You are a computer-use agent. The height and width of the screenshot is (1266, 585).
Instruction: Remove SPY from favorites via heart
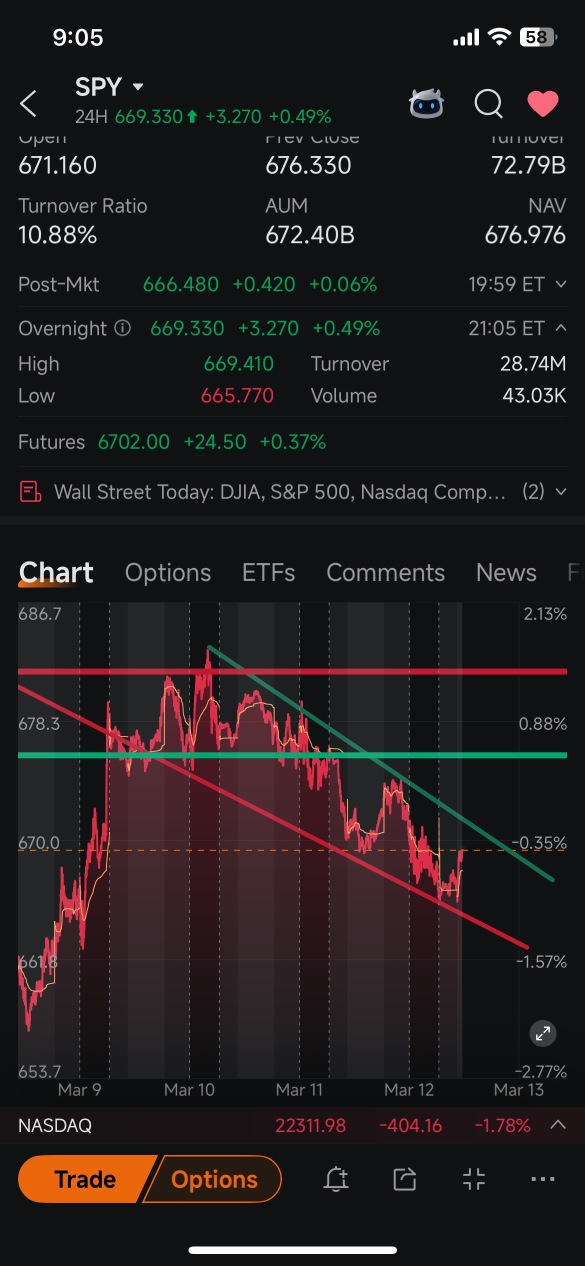543,103
